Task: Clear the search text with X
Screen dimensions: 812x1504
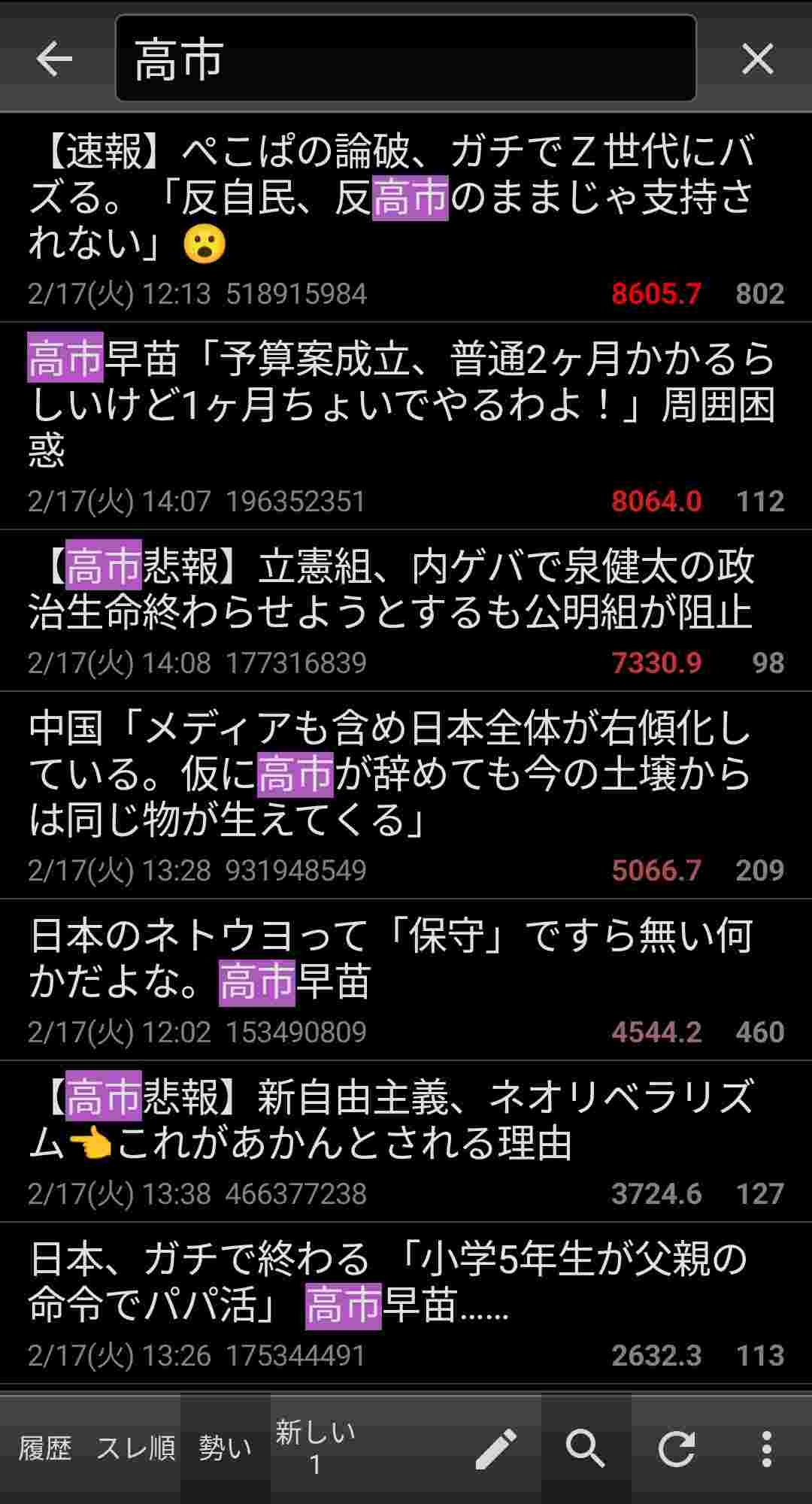Action: pyautogui.click(x=757, y=59)
